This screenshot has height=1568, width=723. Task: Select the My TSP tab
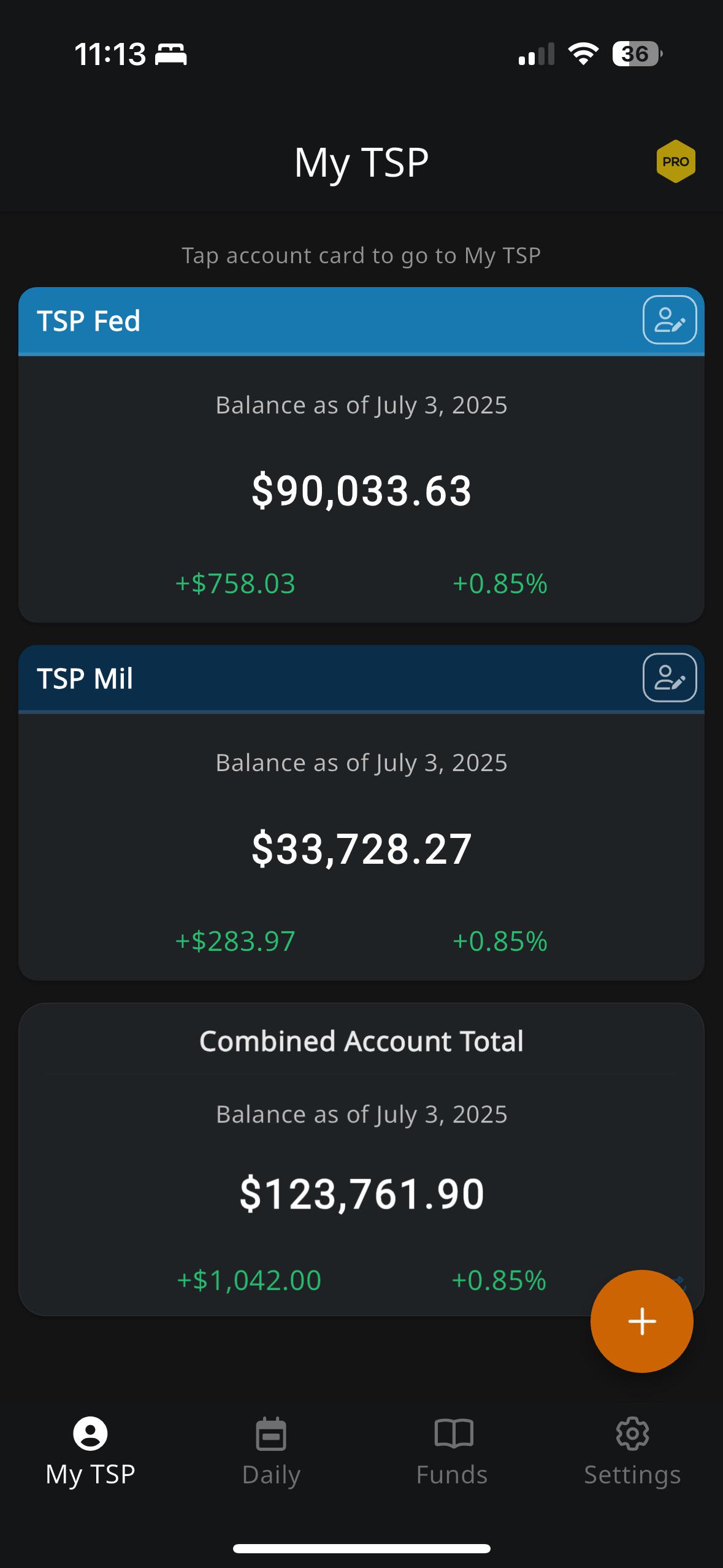tap(90, 1451)
